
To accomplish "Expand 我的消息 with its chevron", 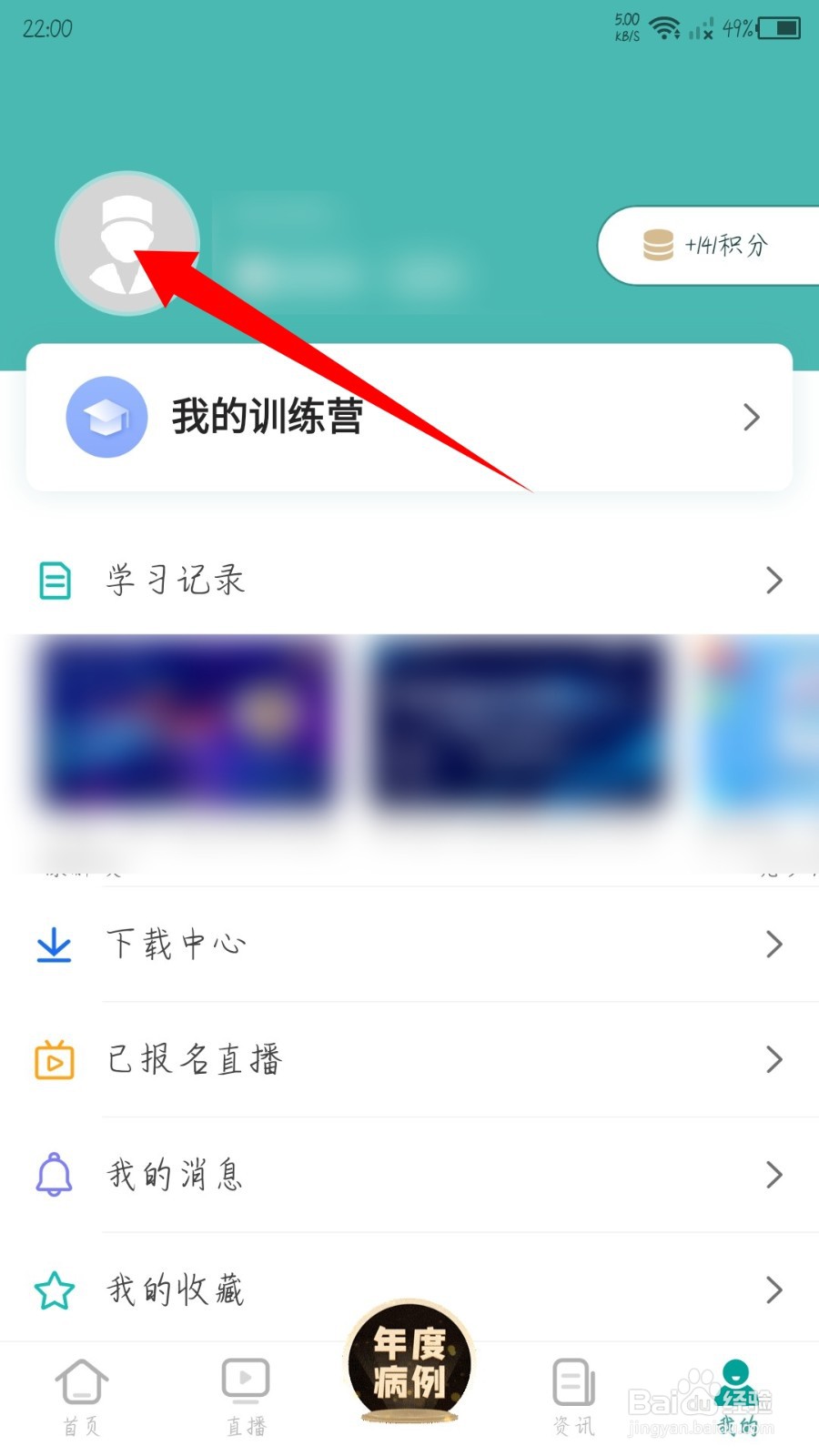I will click(x=773, y=1175).
